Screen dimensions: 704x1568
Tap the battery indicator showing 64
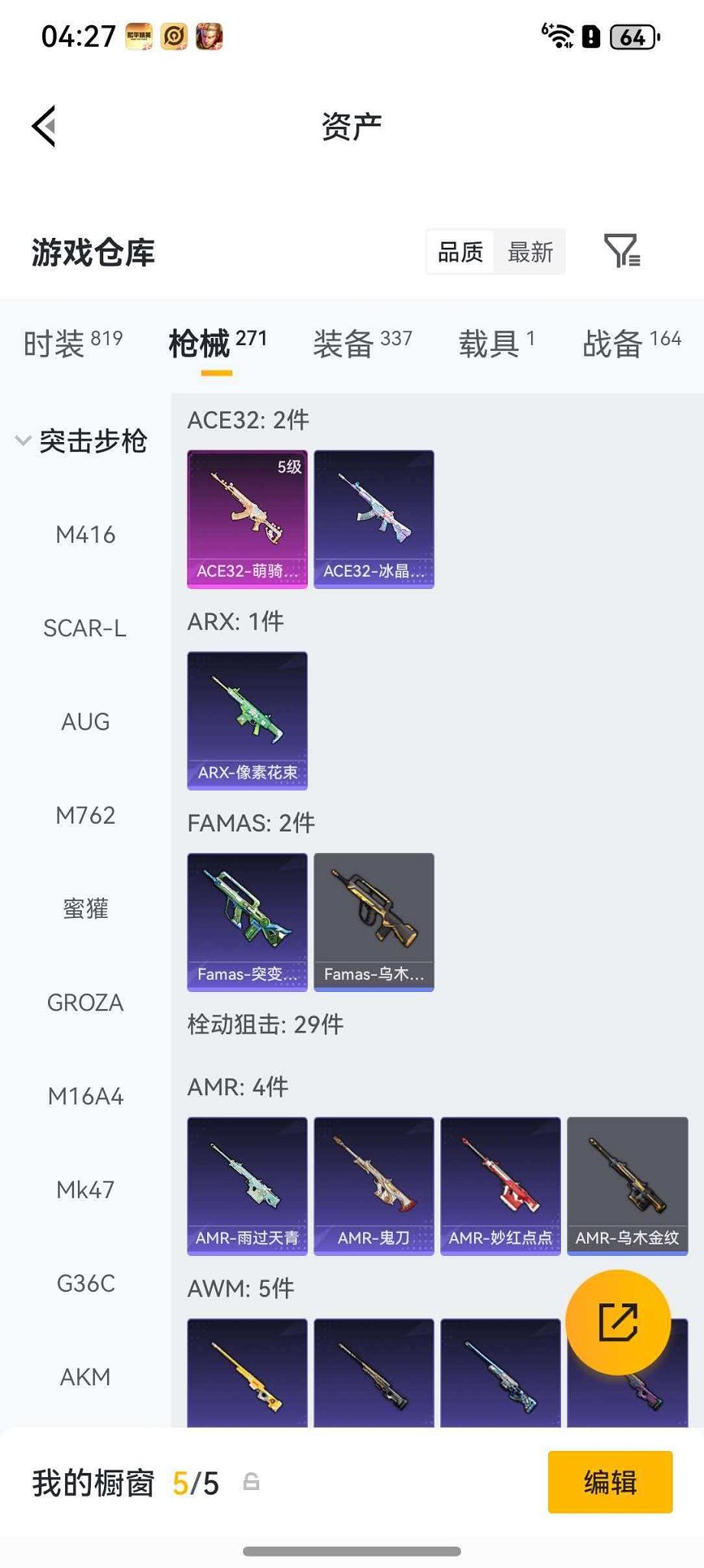coord(631,36)
